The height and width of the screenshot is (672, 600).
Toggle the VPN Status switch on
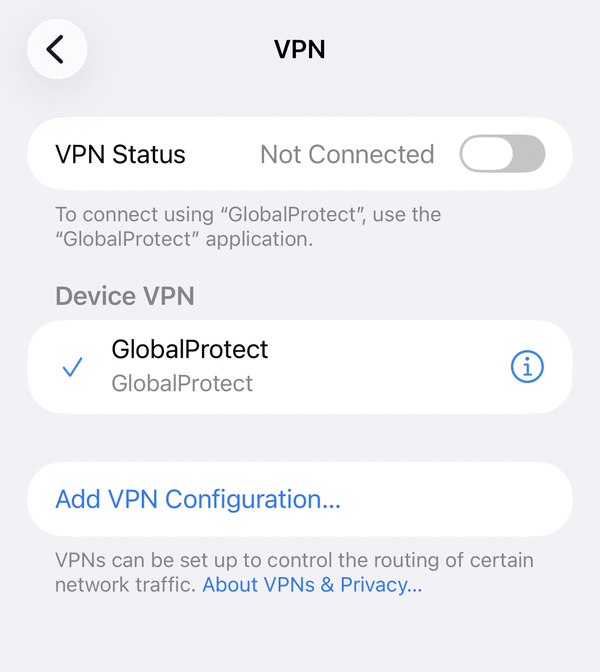coord(502,155)
